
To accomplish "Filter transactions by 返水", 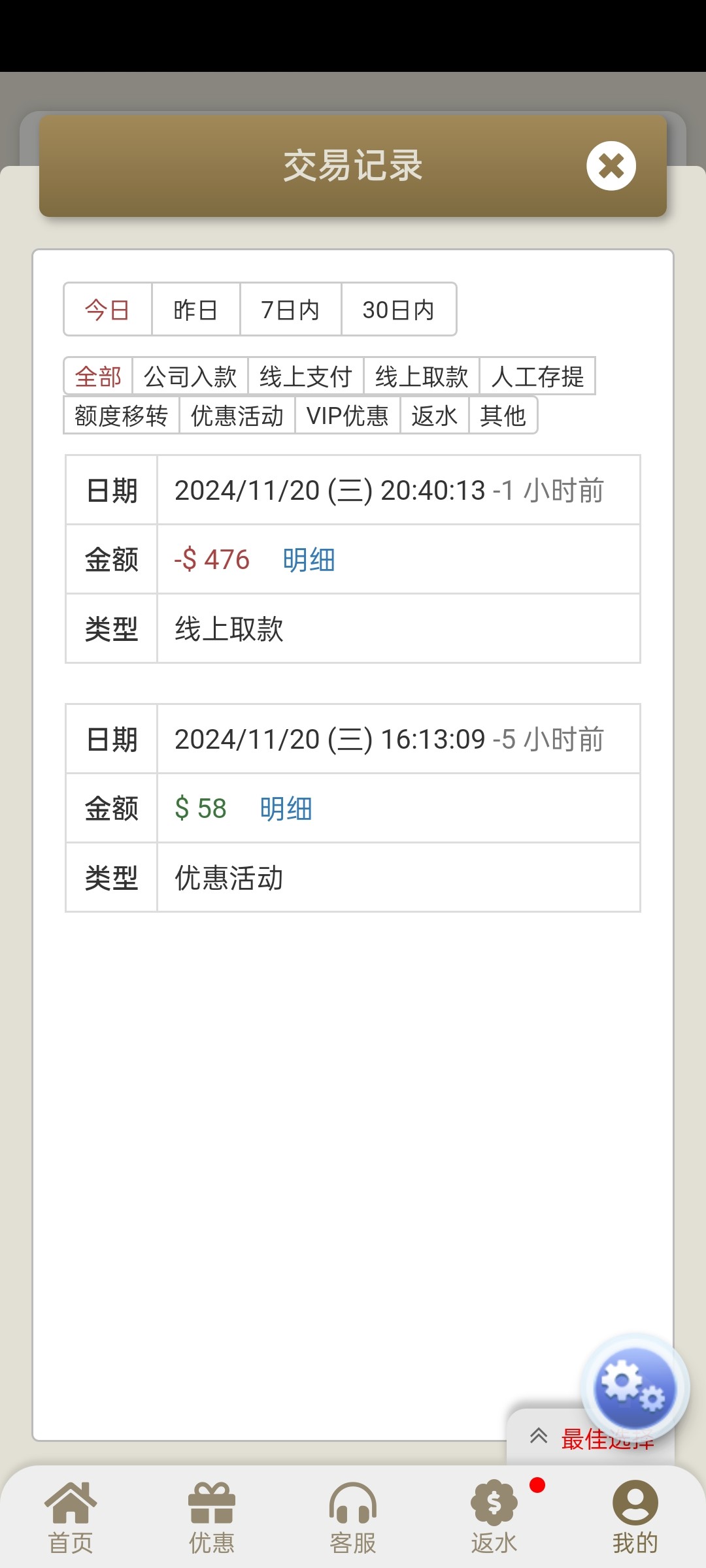I will (x=435, y=416).
